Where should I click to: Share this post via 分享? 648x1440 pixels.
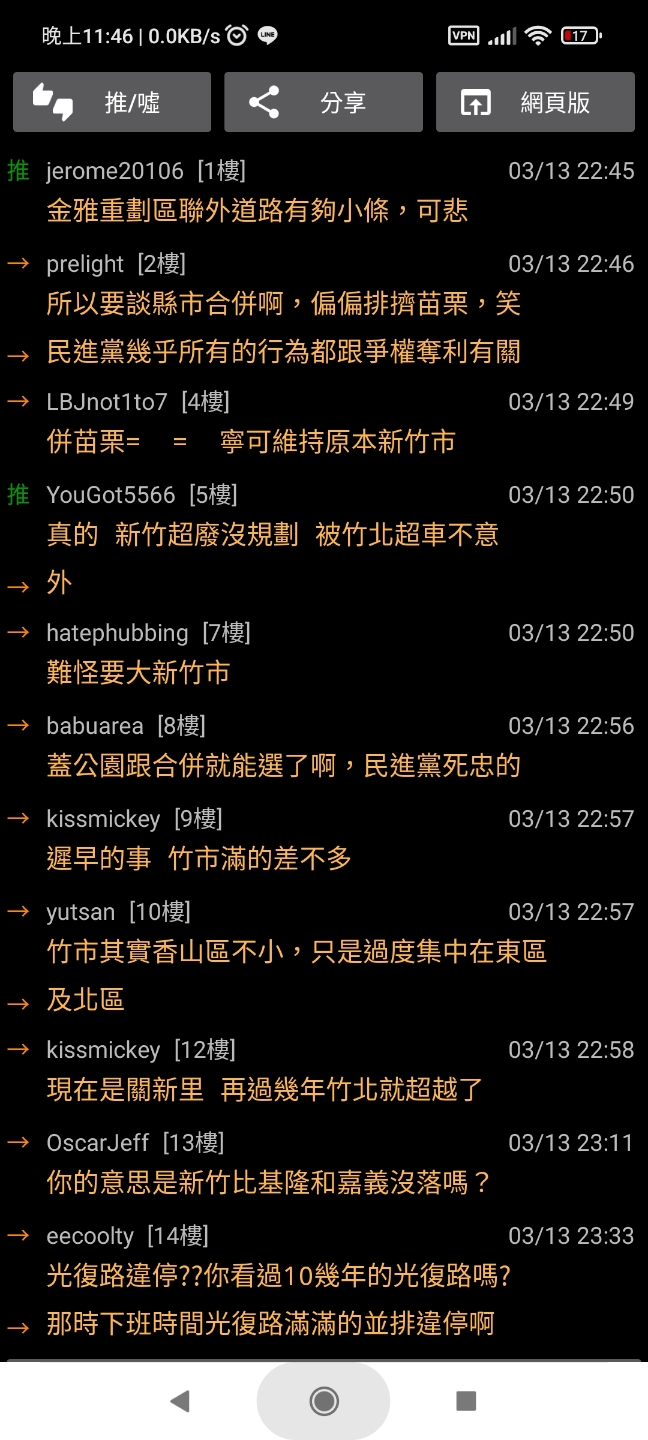point(323,102)
